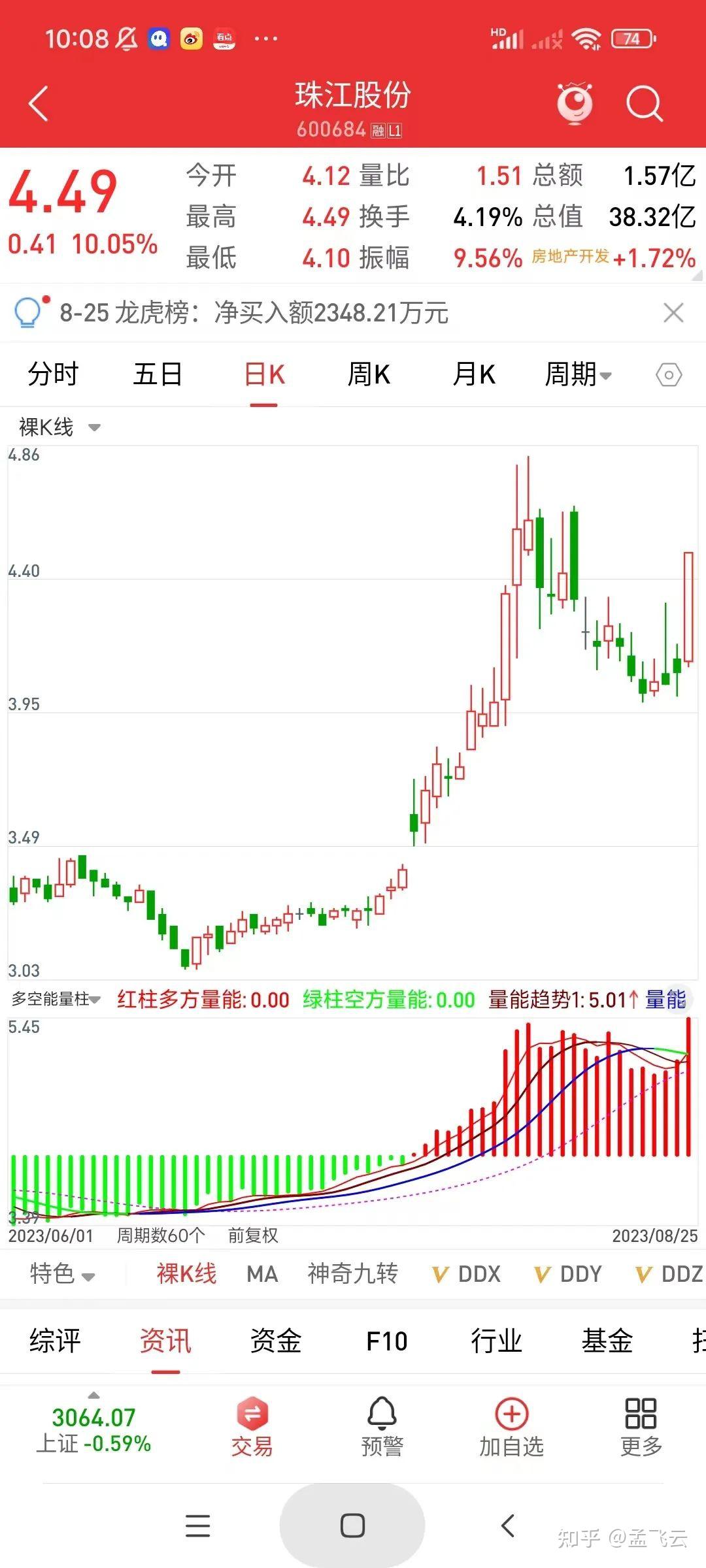Dismiss the 龙虎榜 news banner

click(x=673, y=313)
